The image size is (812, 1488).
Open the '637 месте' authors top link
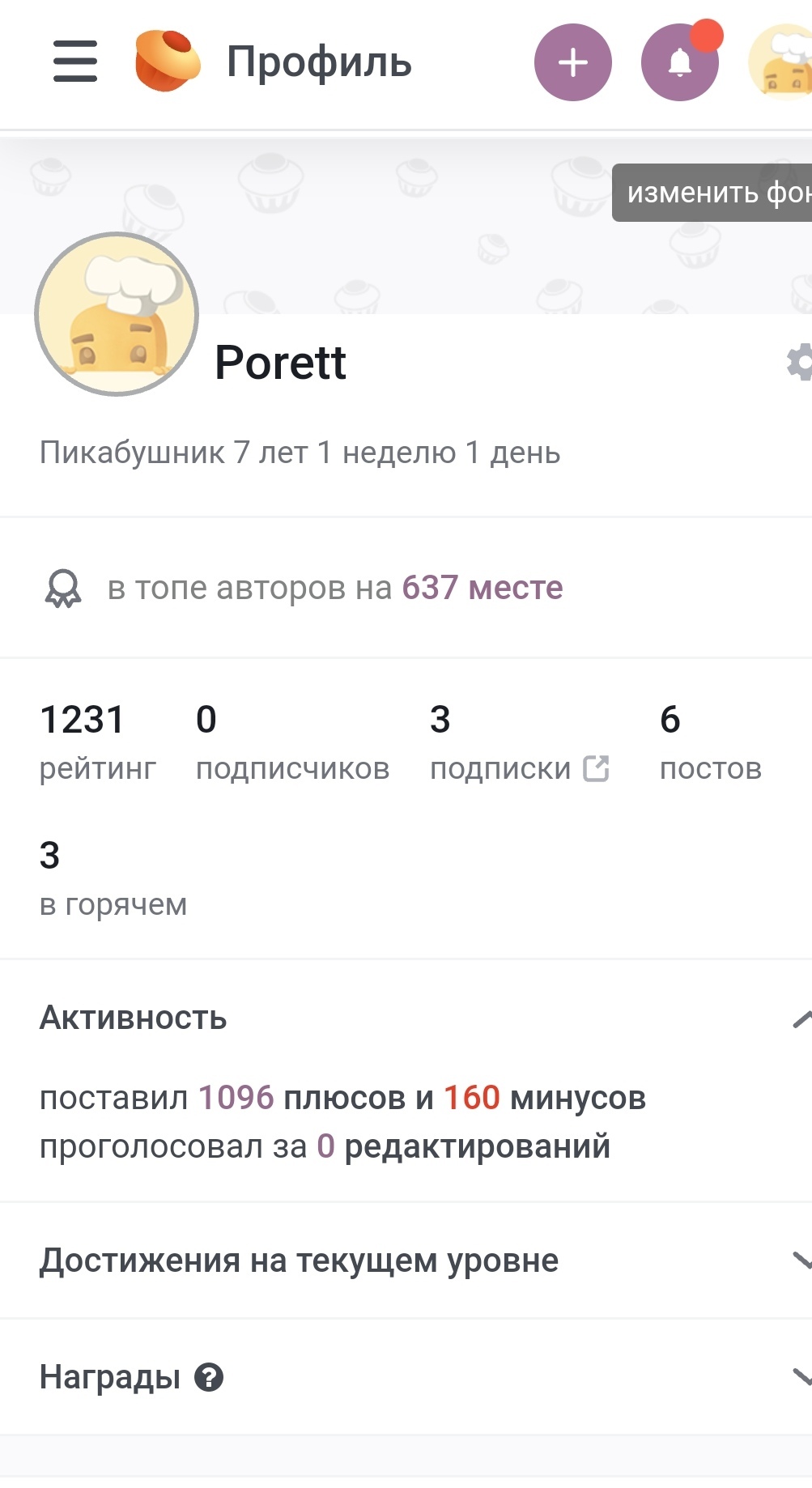[x=482, y=588]
